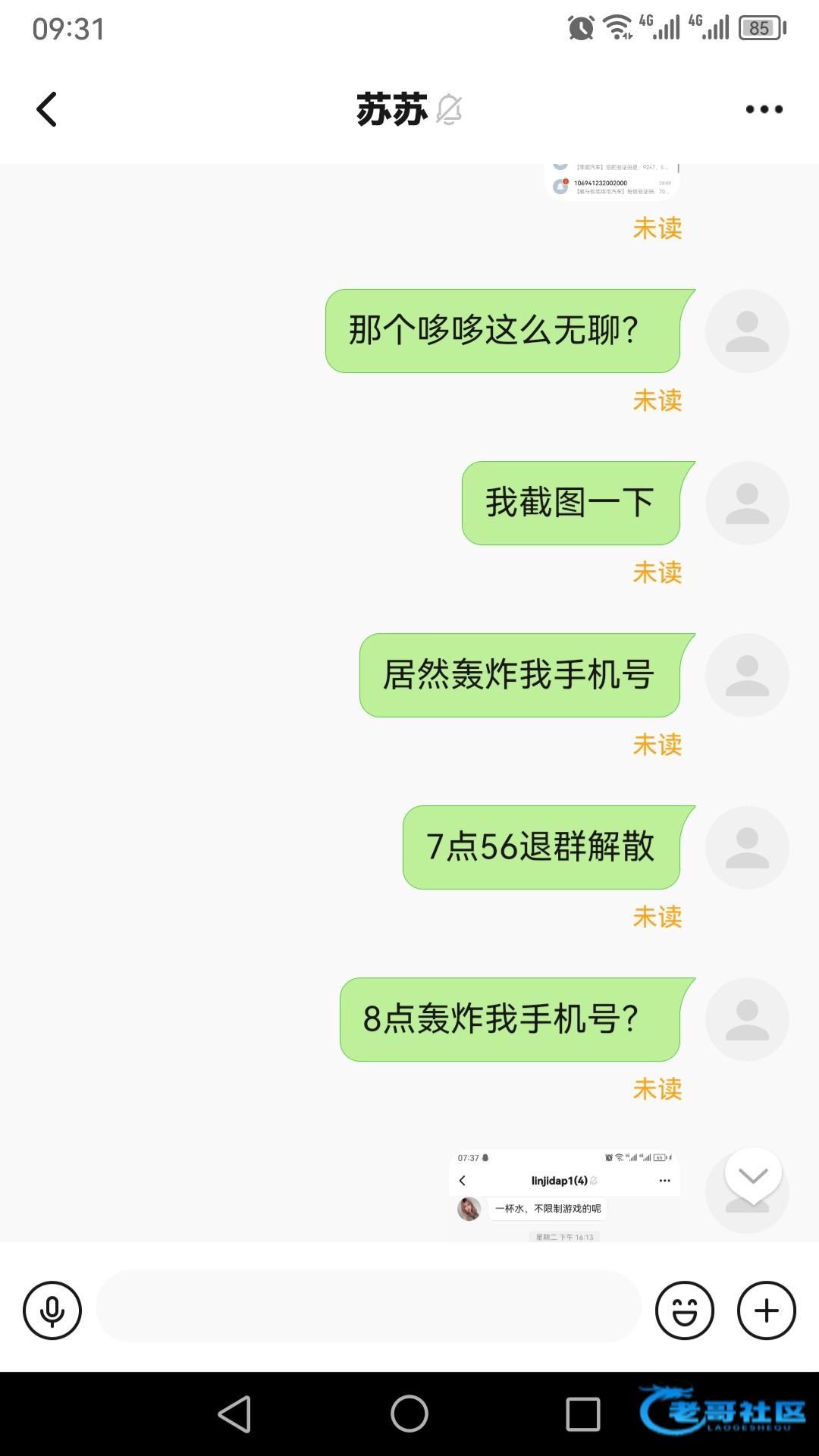Open the emoji picker

pos(684,1310)
